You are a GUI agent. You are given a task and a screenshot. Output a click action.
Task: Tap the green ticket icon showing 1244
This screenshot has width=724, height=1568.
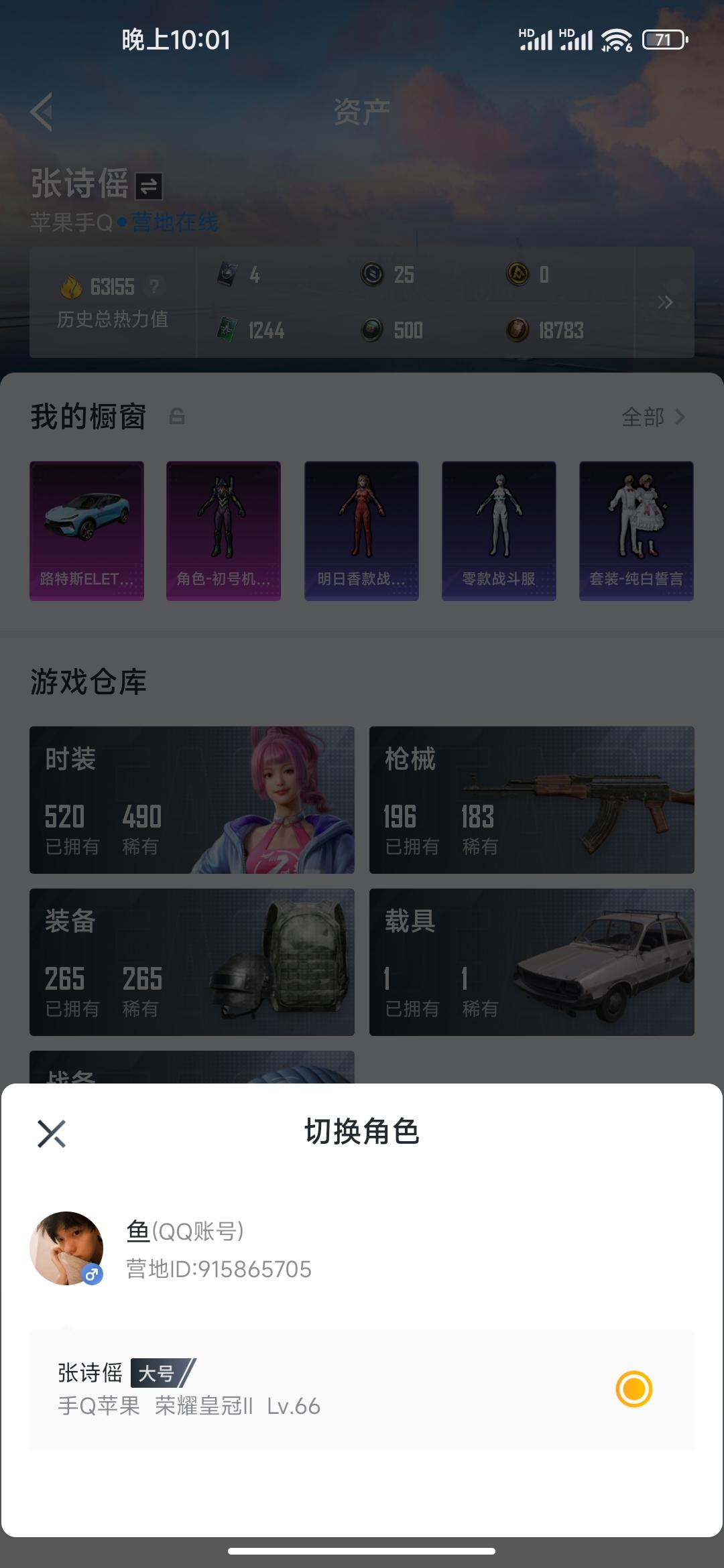coord(228,330)
